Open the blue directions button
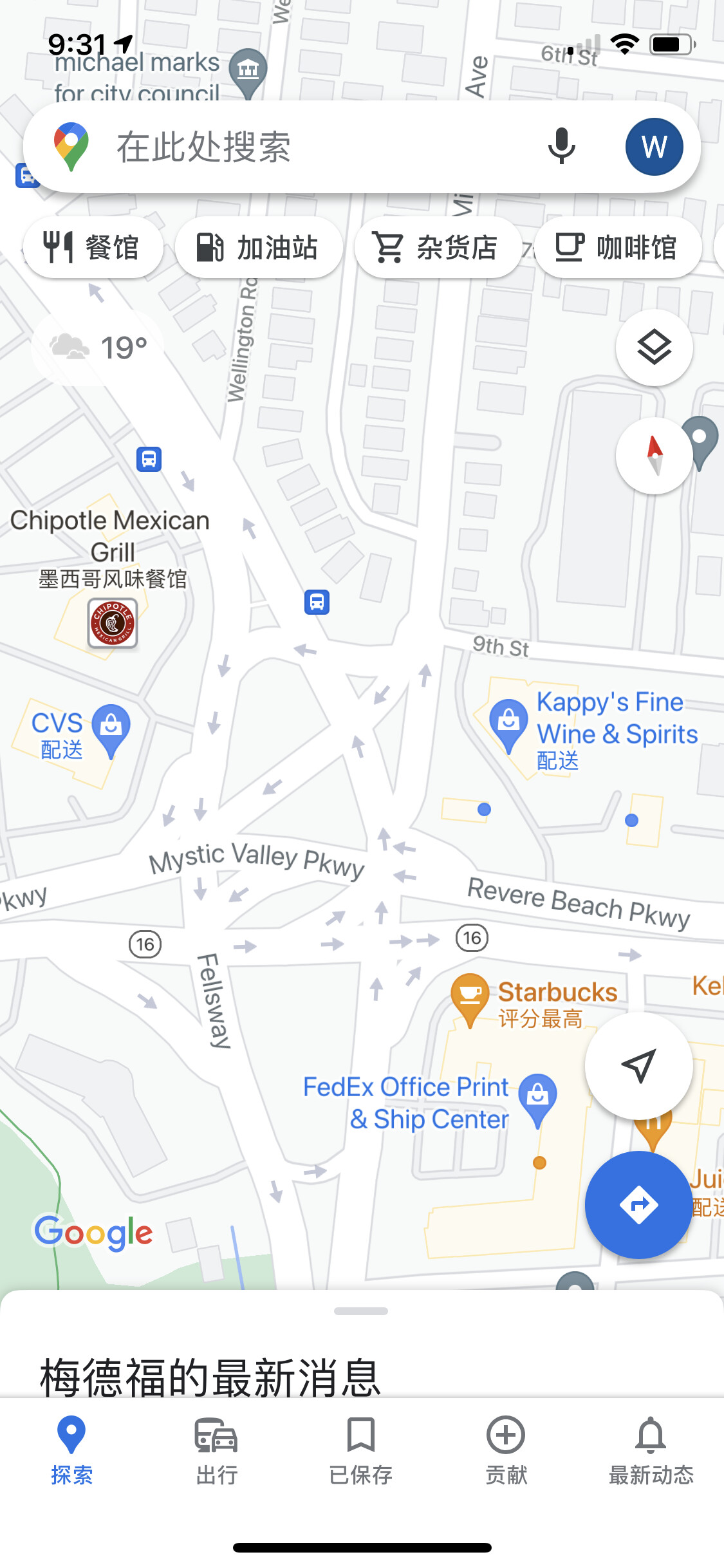The height and width of the screenshot is (1568, 724). [x=638, y=1204]
